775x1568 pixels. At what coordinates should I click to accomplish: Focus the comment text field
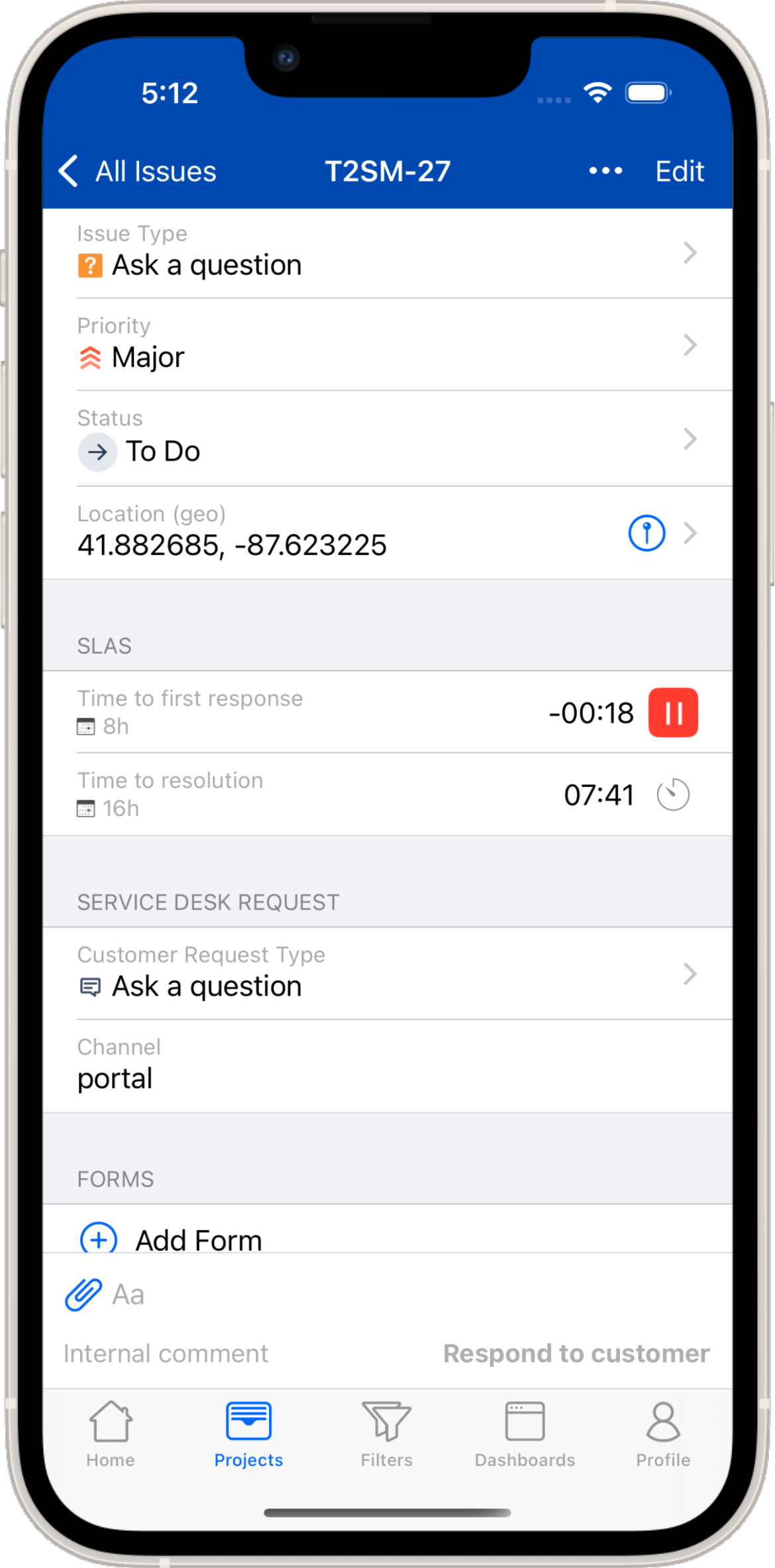[397, 1294]
